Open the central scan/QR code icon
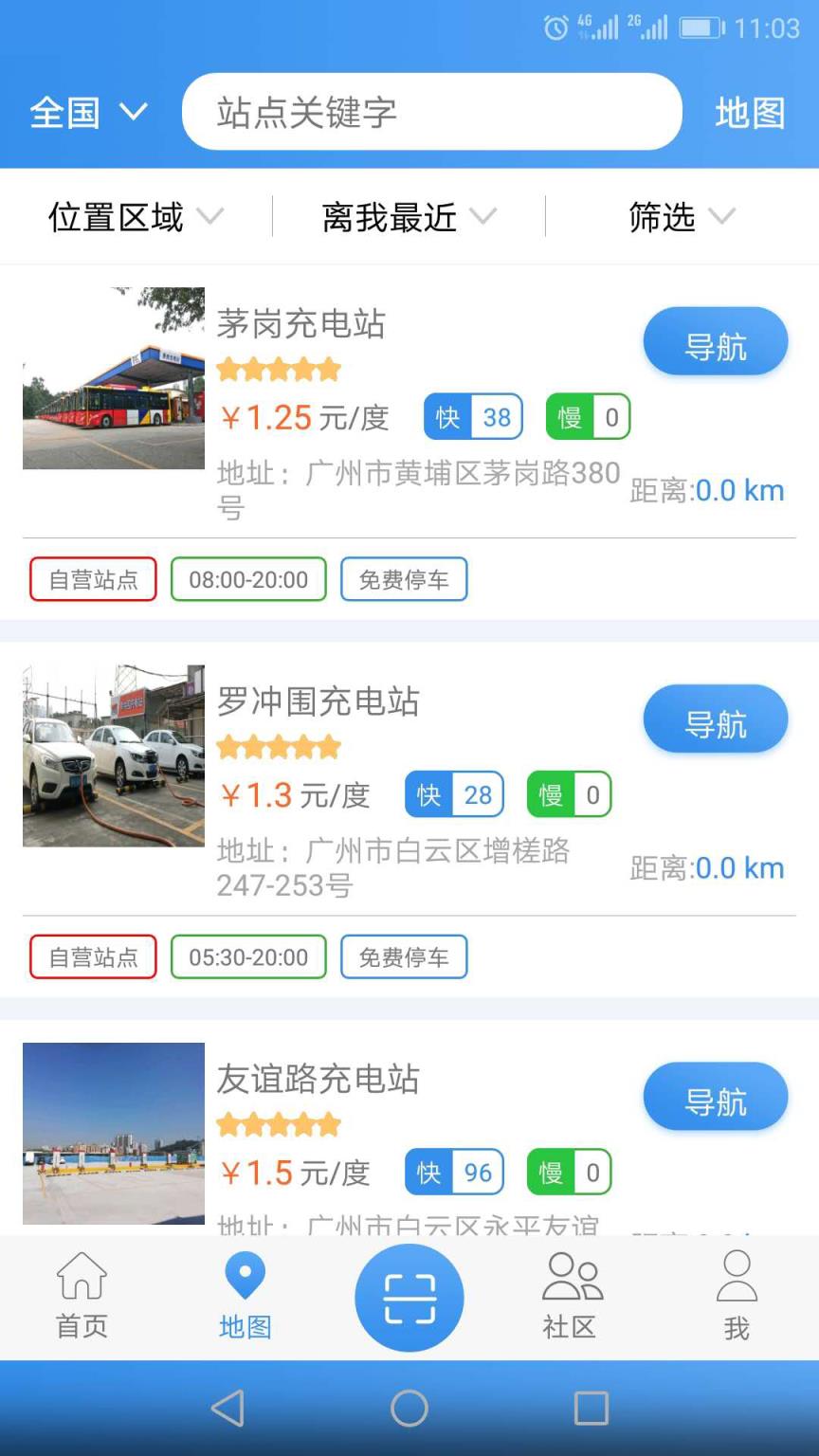819x1456 pixels. tap(409, 1298)
